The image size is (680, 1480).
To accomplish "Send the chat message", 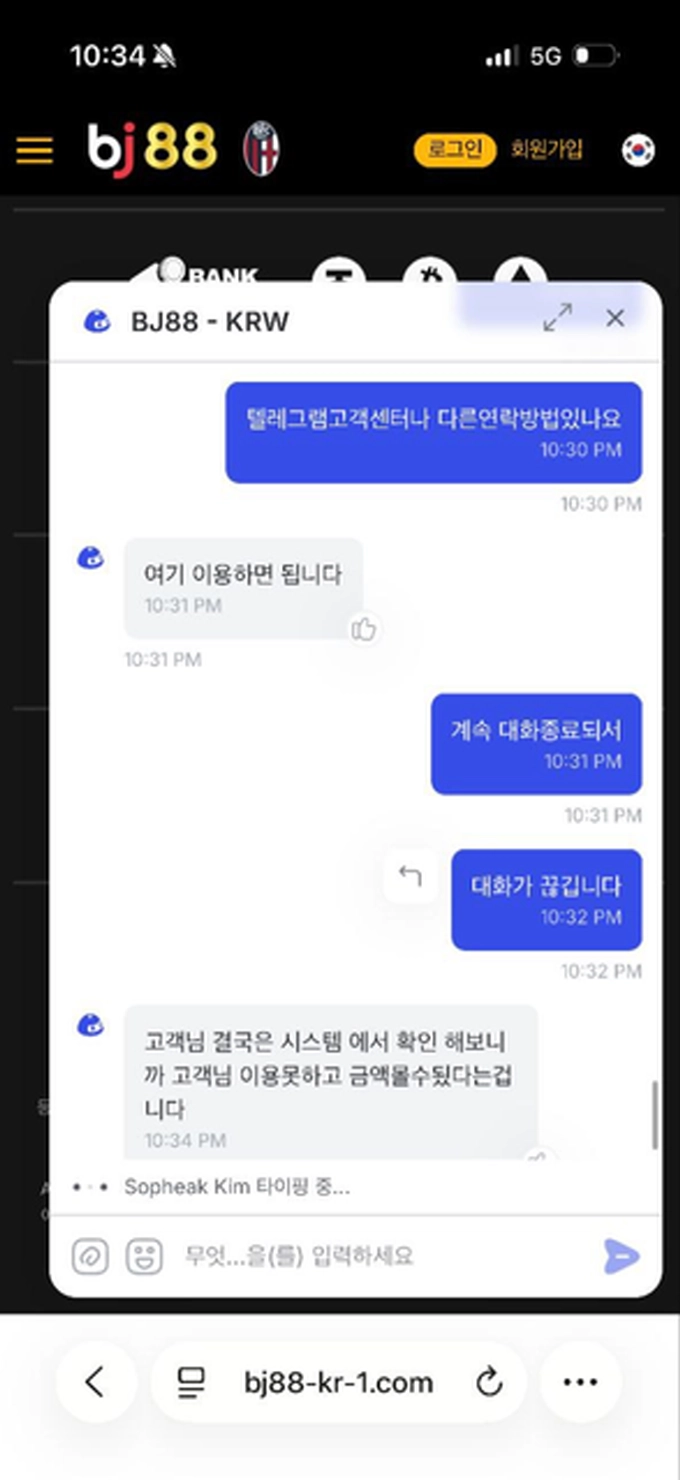I will pyautogui.click(x=621, y=1256).
